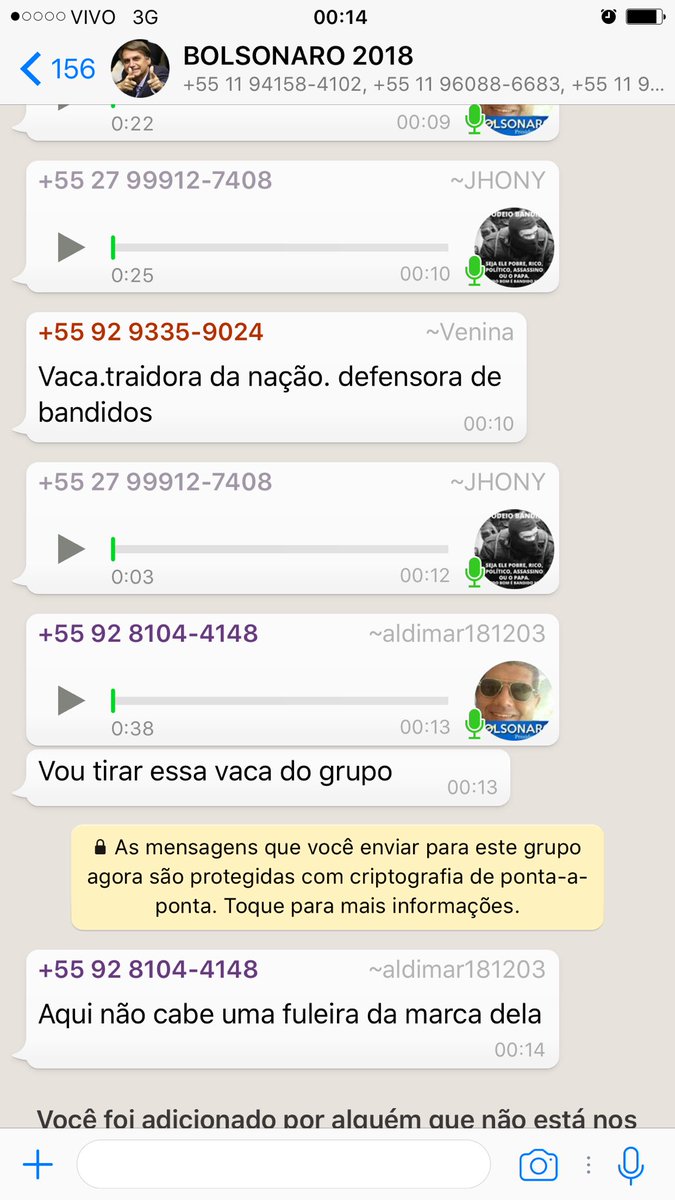
Task: Tap sender number +55 92 9335-9024
Action: point(150,332)
